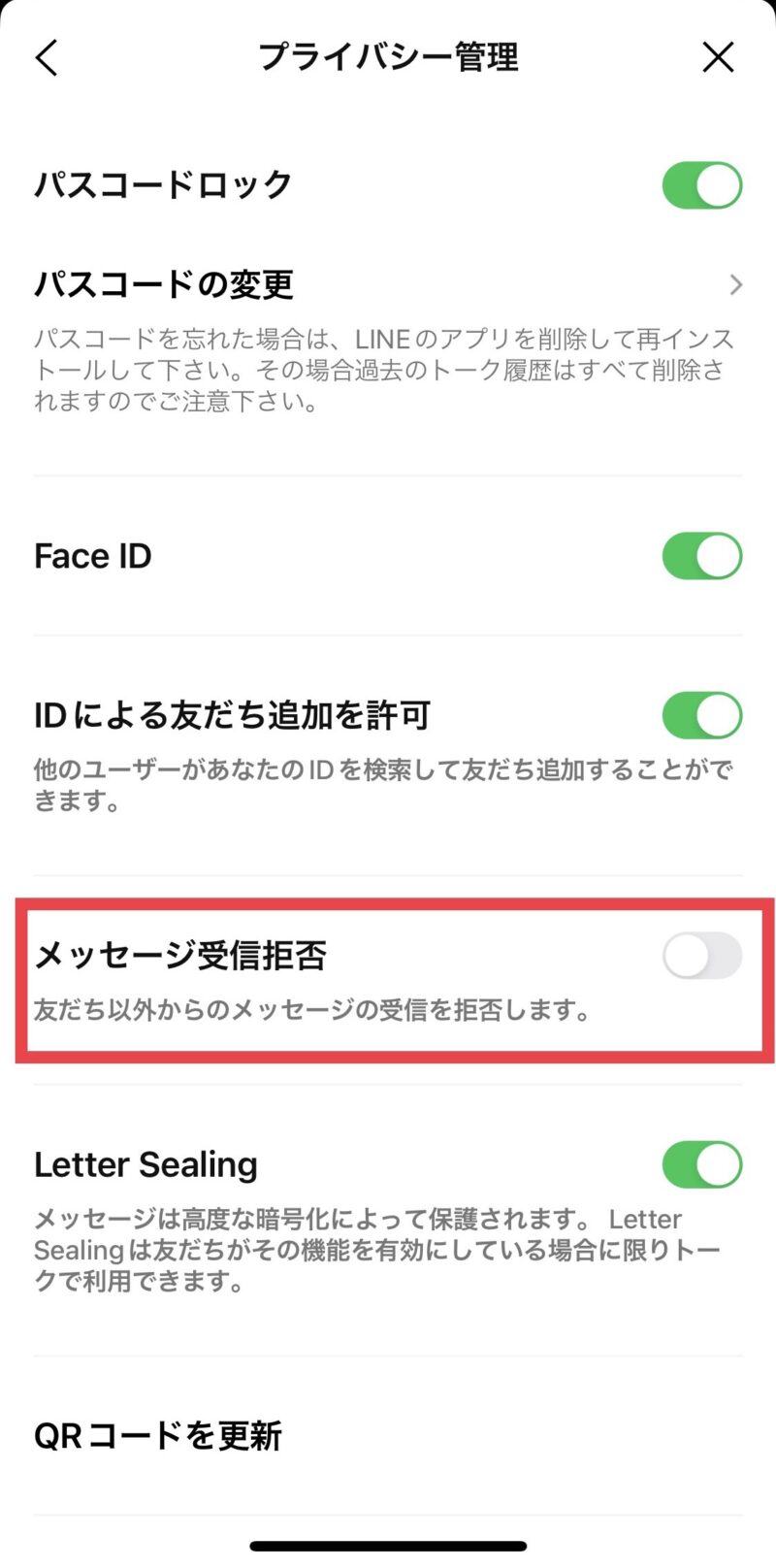This screenshot has width=776, height=1568.
Task: Go back using the top-left arrow
Action: [x=47, y=57]
